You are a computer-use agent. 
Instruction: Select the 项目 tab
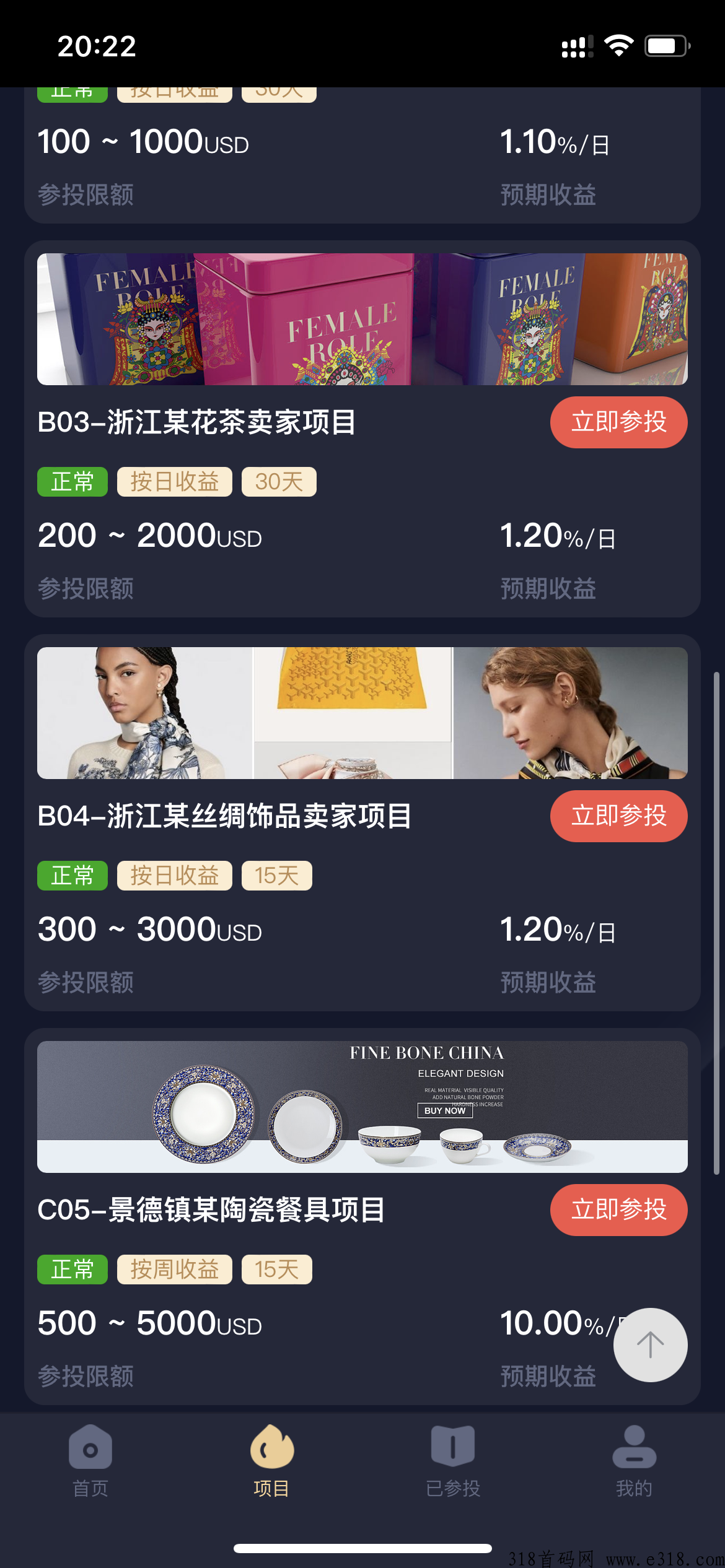click(271, 1461)
